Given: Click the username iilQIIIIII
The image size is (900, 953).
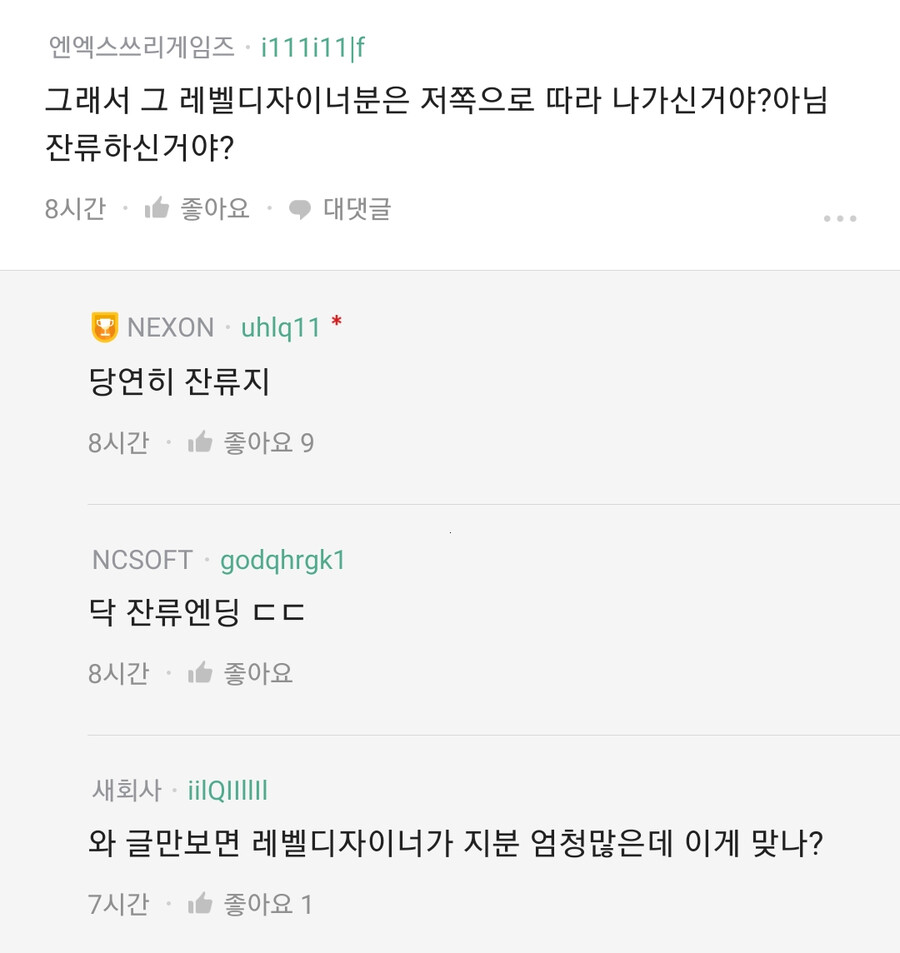Looking at the screenshot, I should (230, 790).
